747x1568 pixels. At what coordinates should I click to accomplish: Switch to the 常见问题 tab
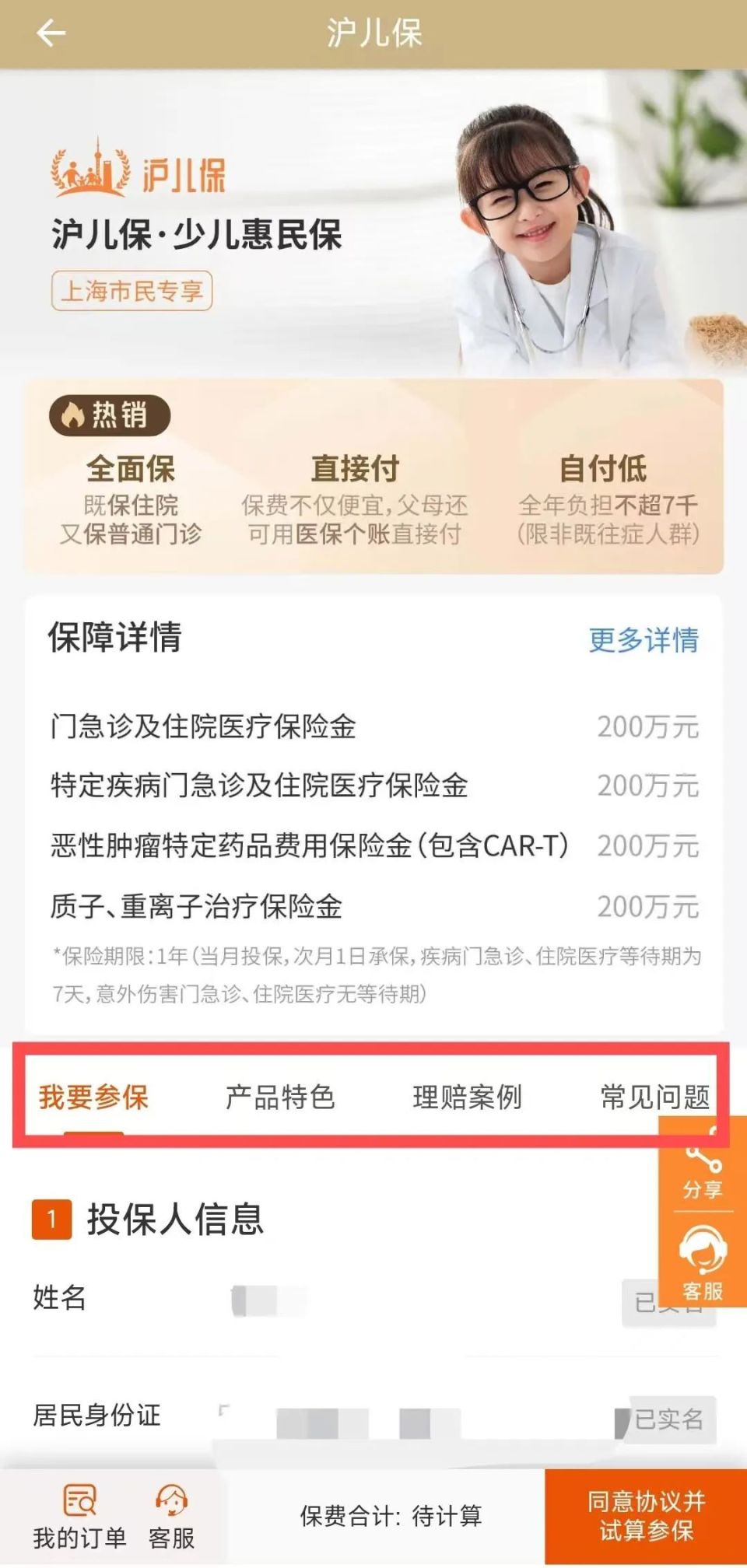[654, 1097]
